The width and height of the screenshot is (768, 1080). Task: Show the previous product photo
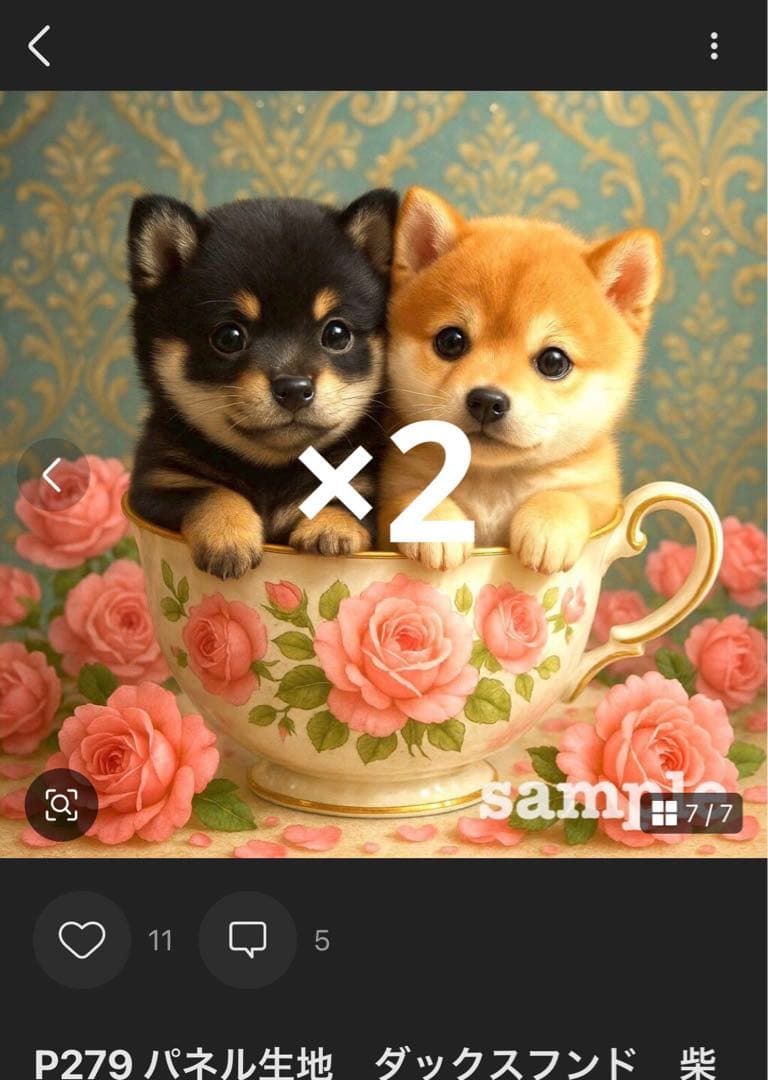53,476
